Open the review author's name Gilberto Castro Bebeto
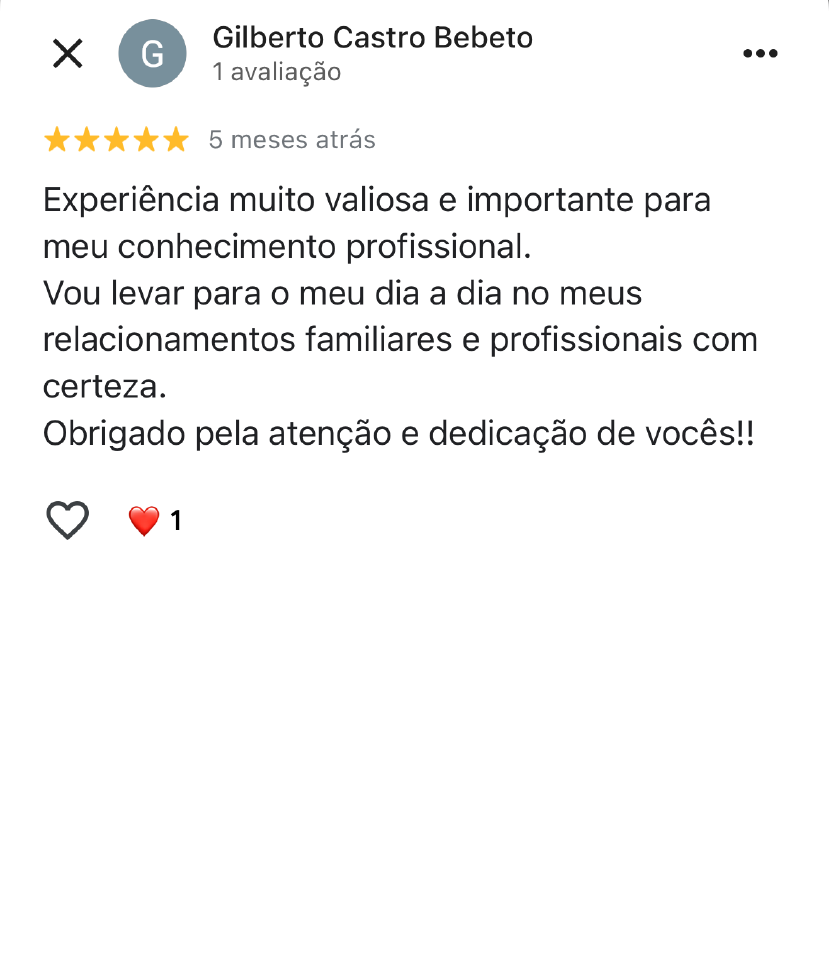 [x=371, y=38]
